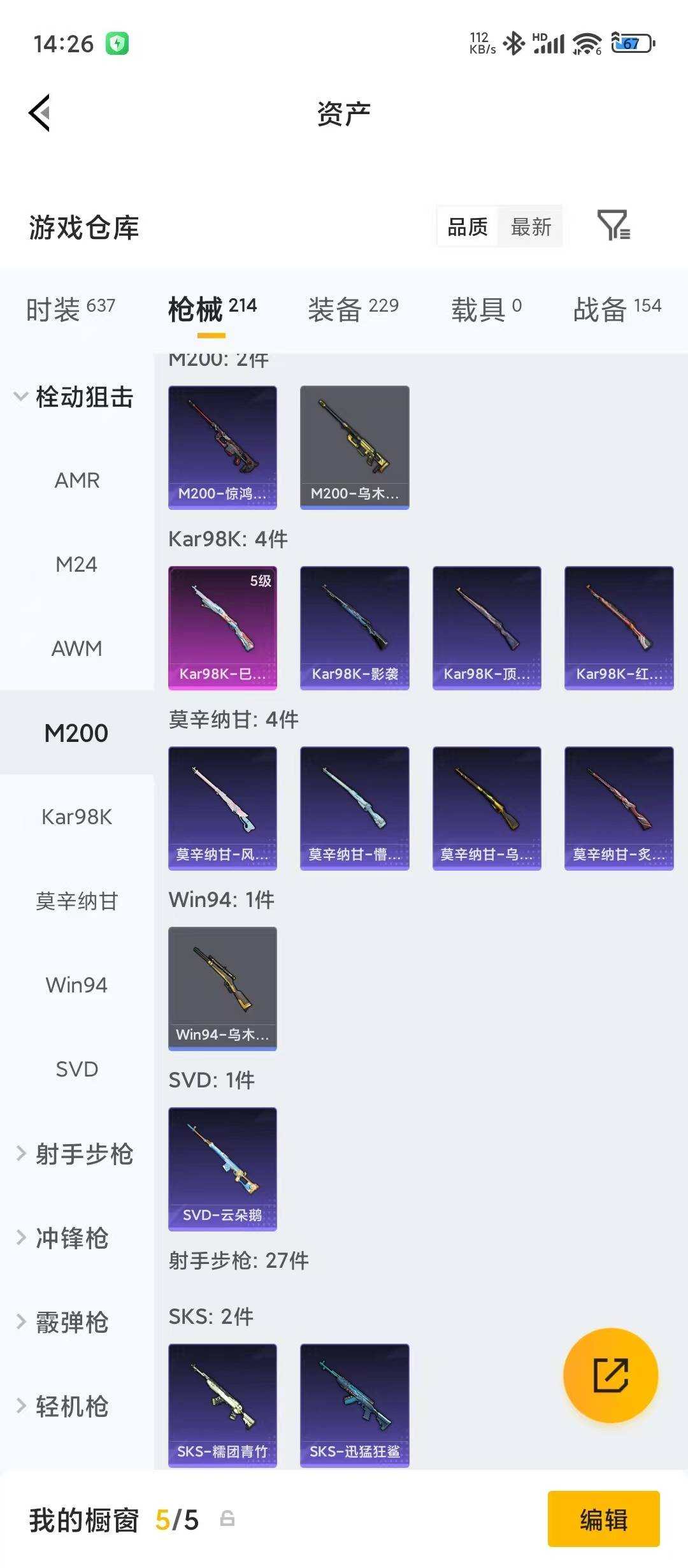Open the level 5 Kar98K skin

(222, 627)
